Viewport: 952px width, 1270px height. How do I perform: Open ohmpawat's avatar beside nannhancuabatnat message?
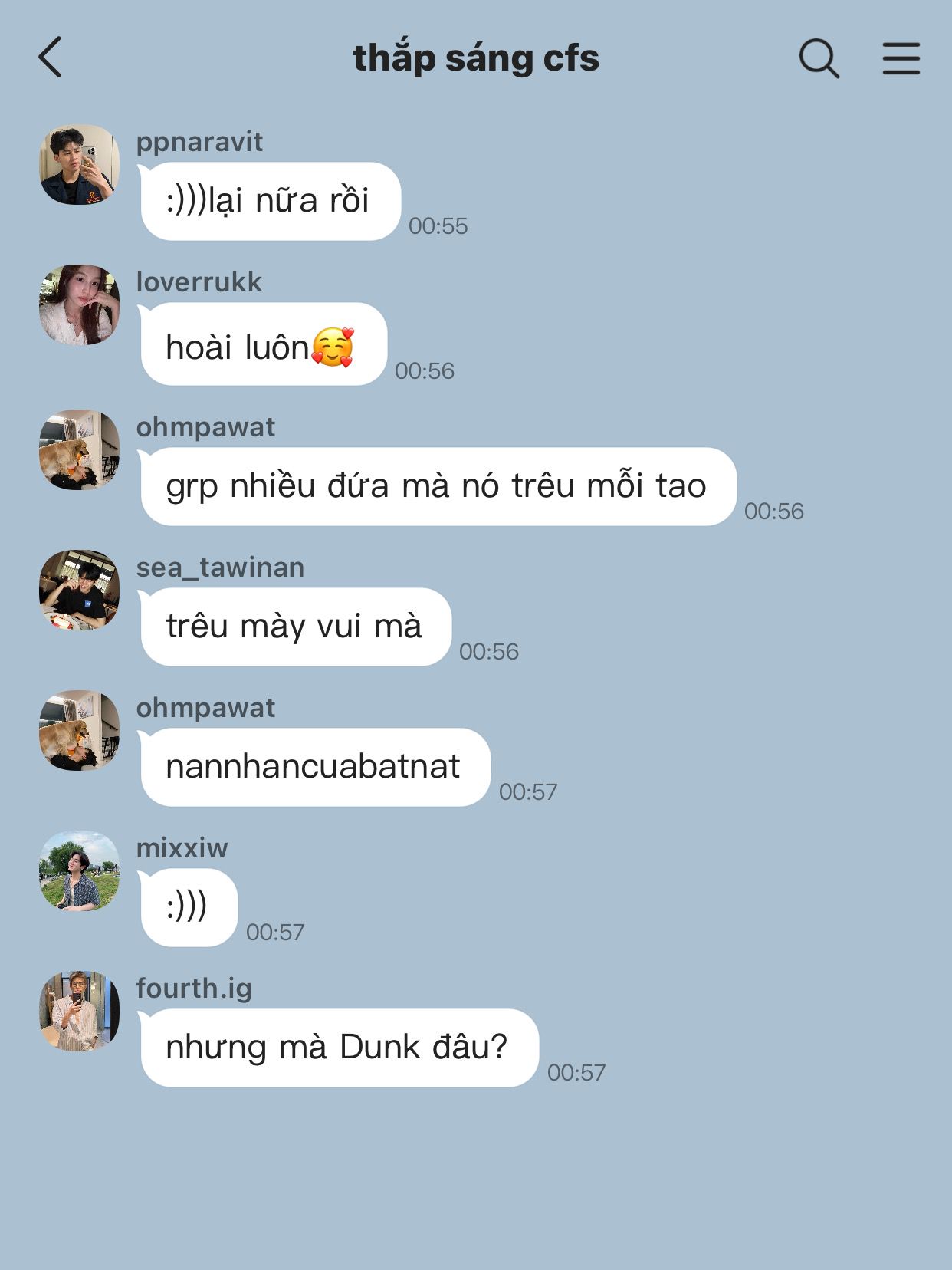(x=79, y=730)
